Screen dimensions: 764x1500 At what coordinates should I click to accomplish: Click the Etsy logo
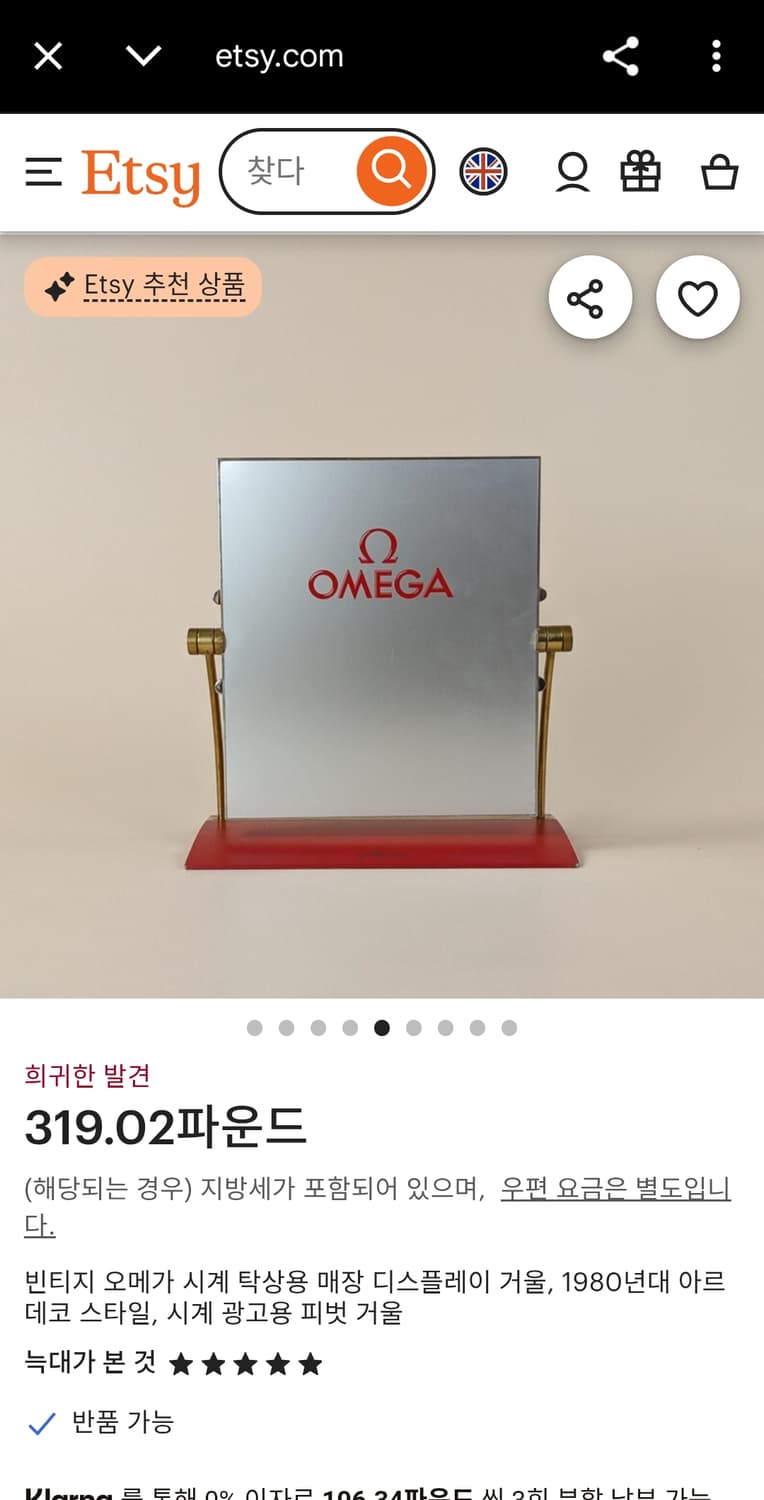140,171
